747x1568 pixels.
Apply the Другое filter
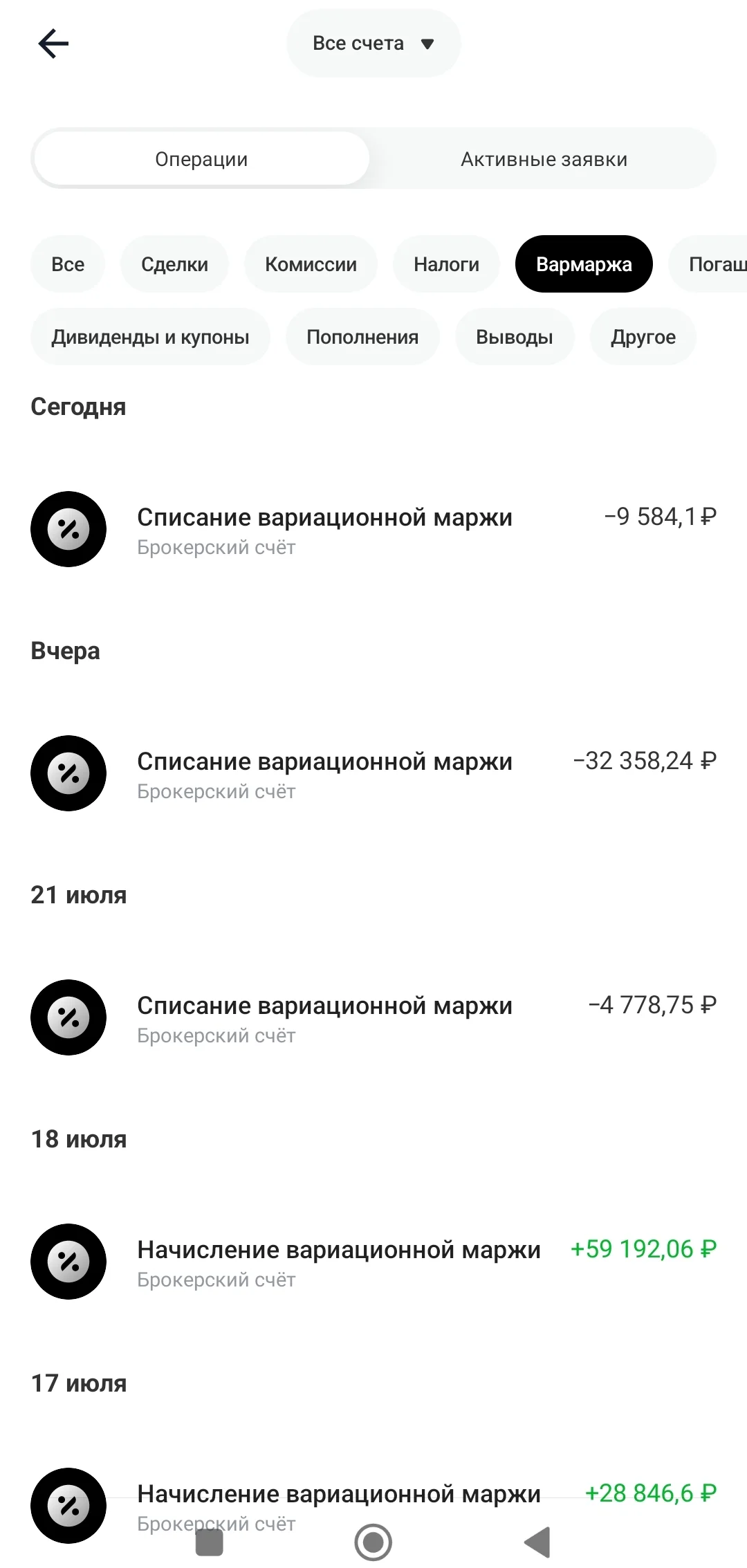pos(643,337)
